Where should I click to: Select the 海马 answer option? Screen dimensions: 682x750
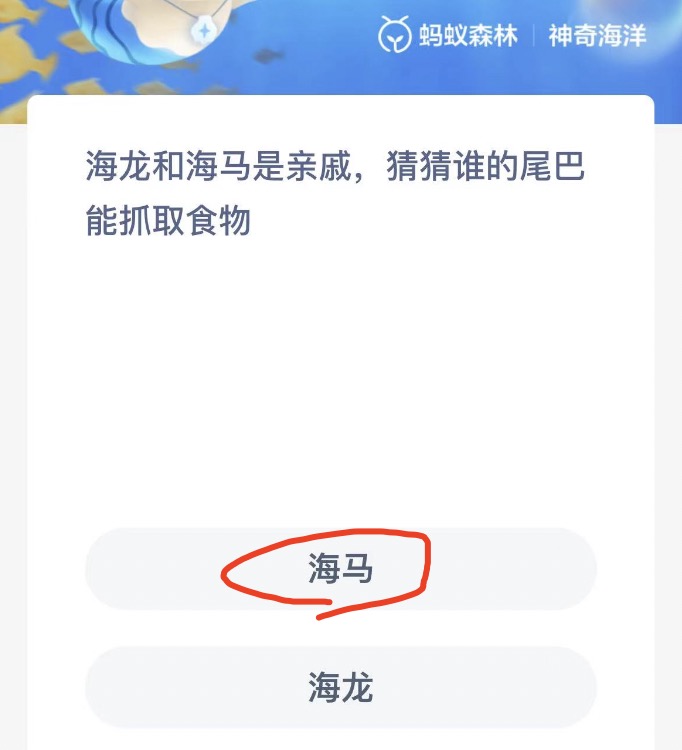click(x=340, y=569)
